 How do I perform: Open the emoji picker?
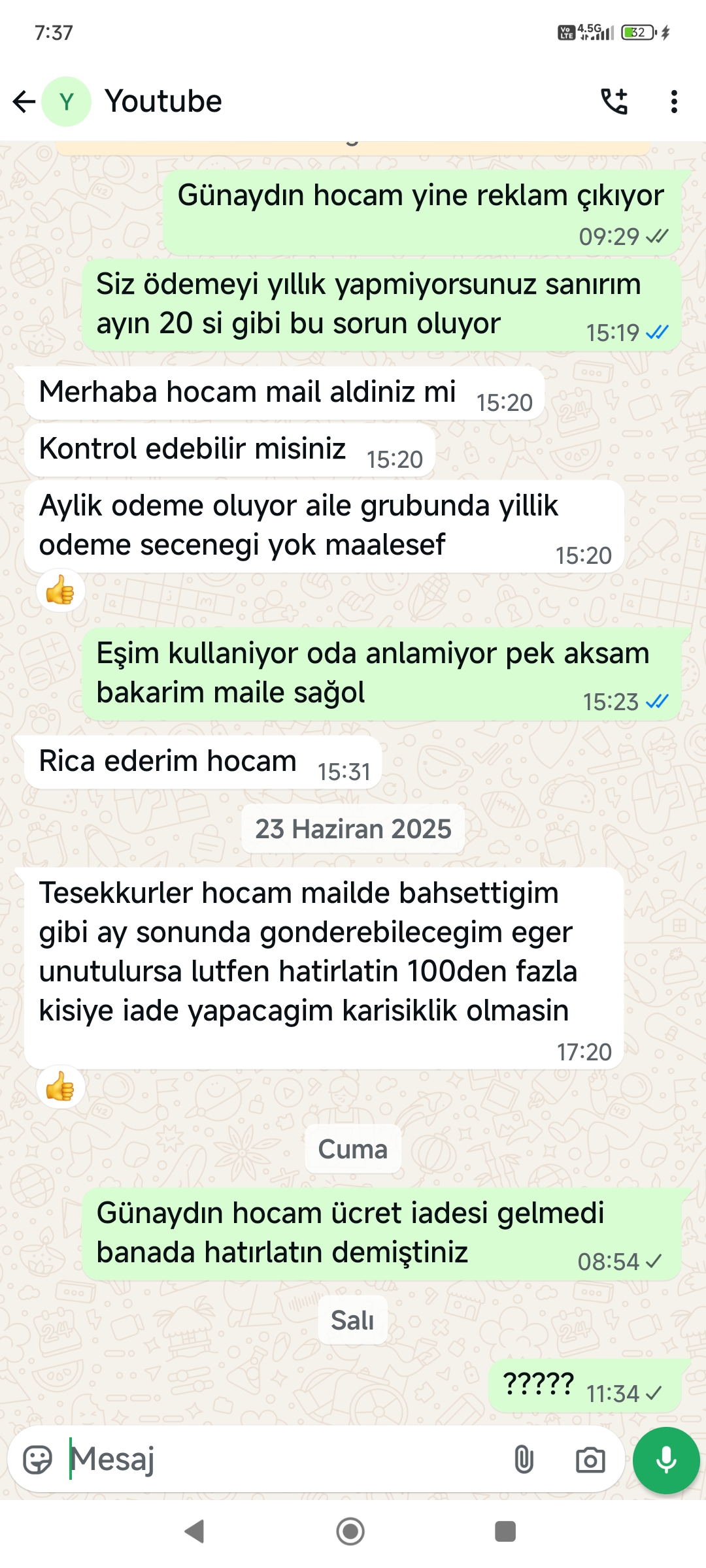(x=37, y=1460)
